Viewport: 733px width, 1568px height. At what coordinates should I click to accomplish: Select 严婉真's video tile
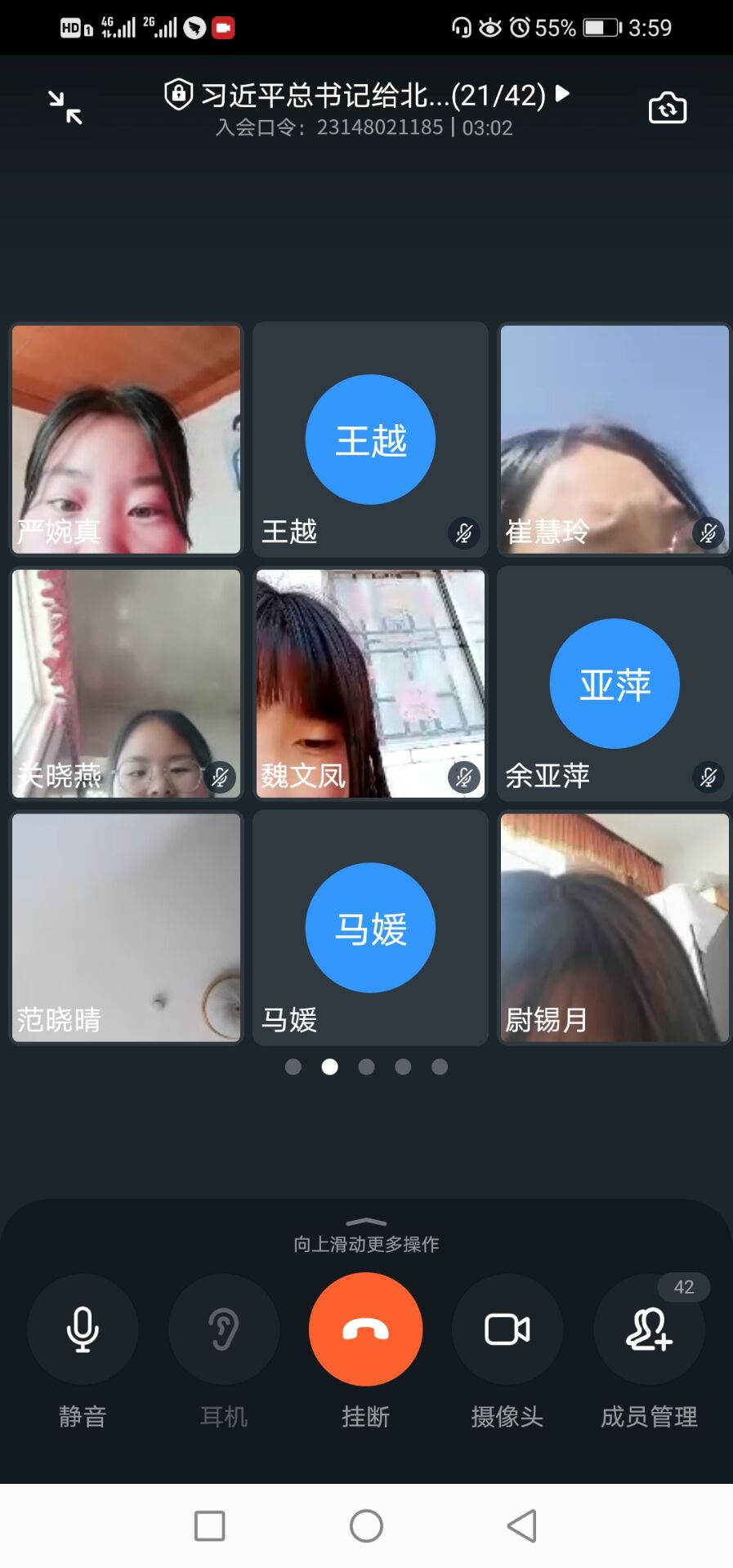(127, 439)
